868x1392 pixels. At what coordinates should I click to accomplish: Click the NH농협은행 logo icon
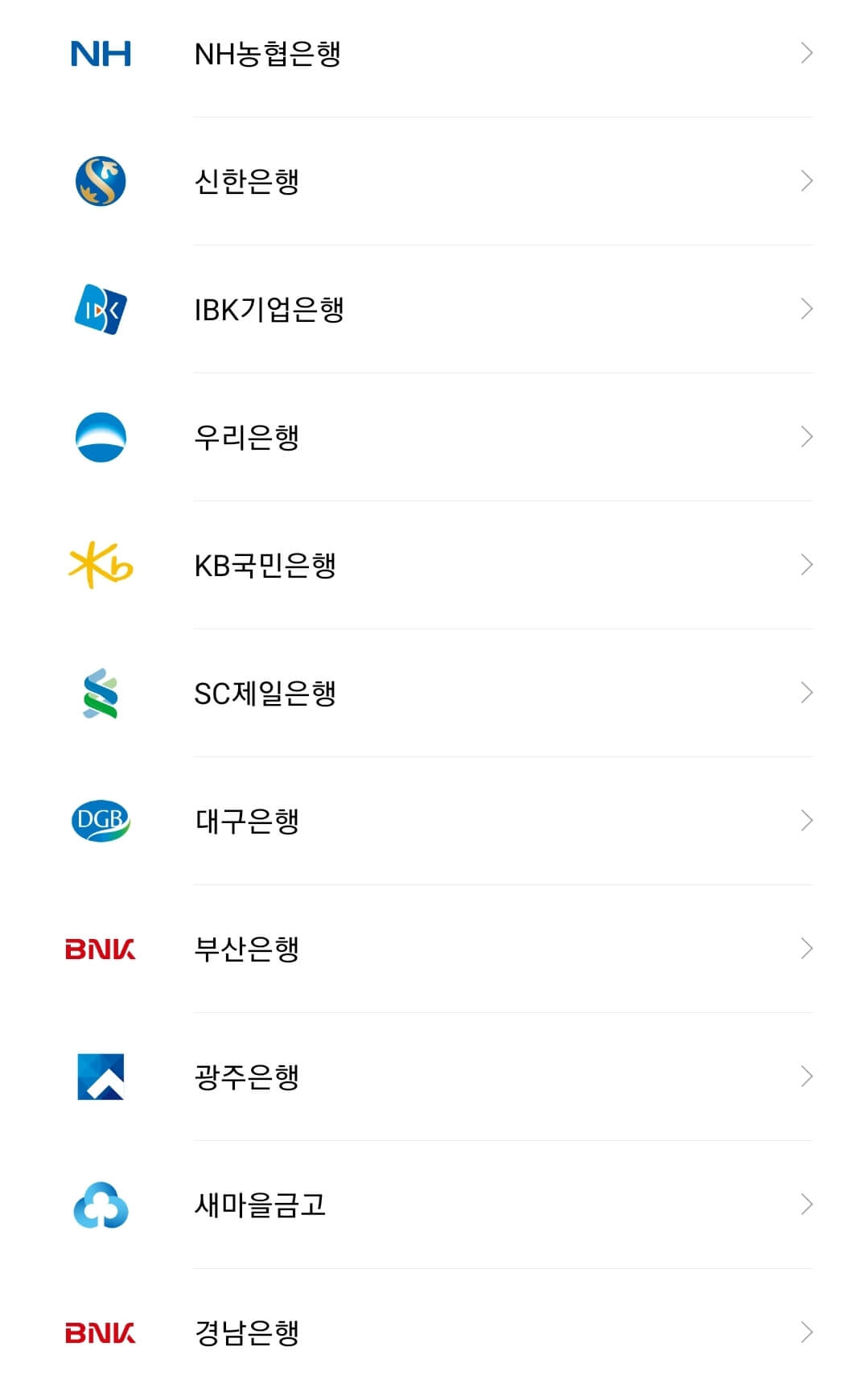point(100,53)
